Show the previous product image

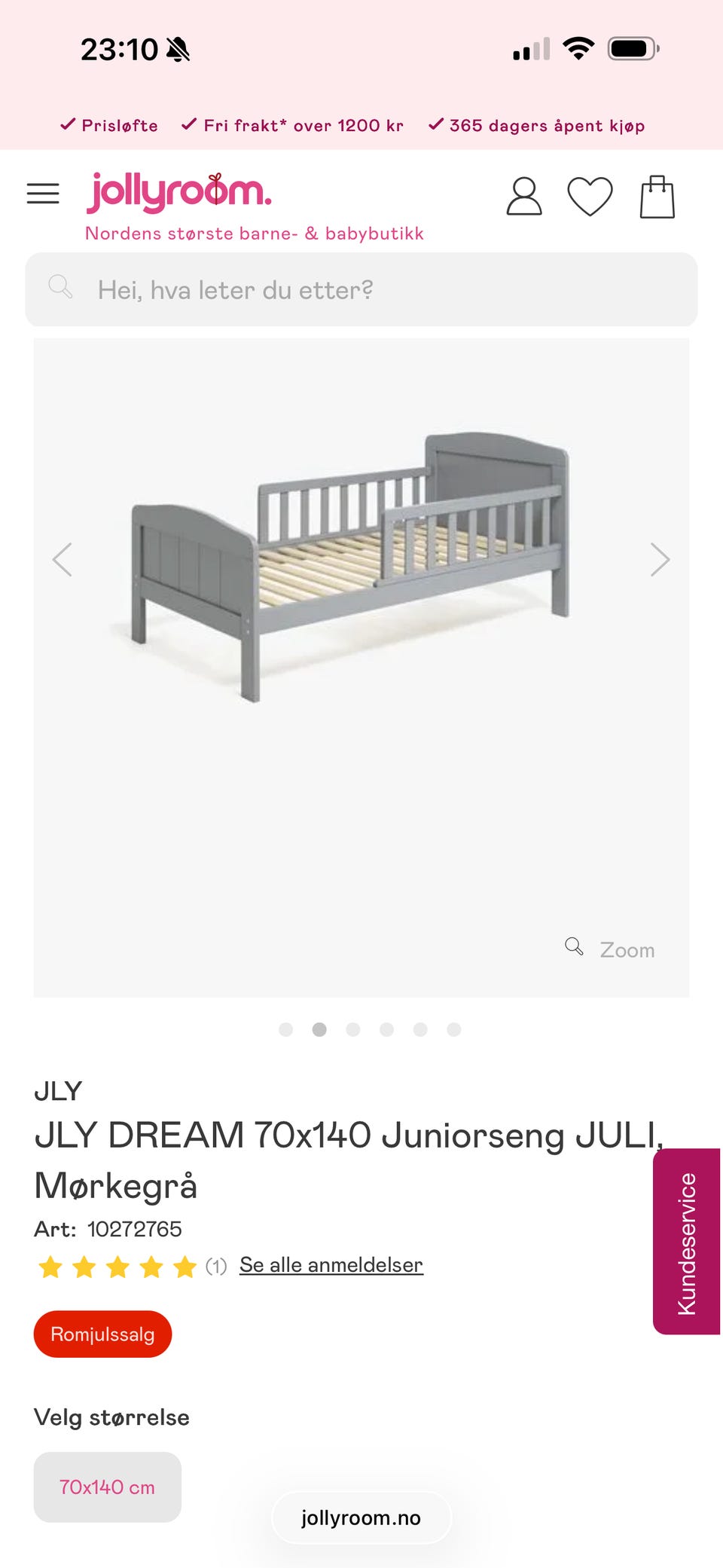(x=63, y=560)
